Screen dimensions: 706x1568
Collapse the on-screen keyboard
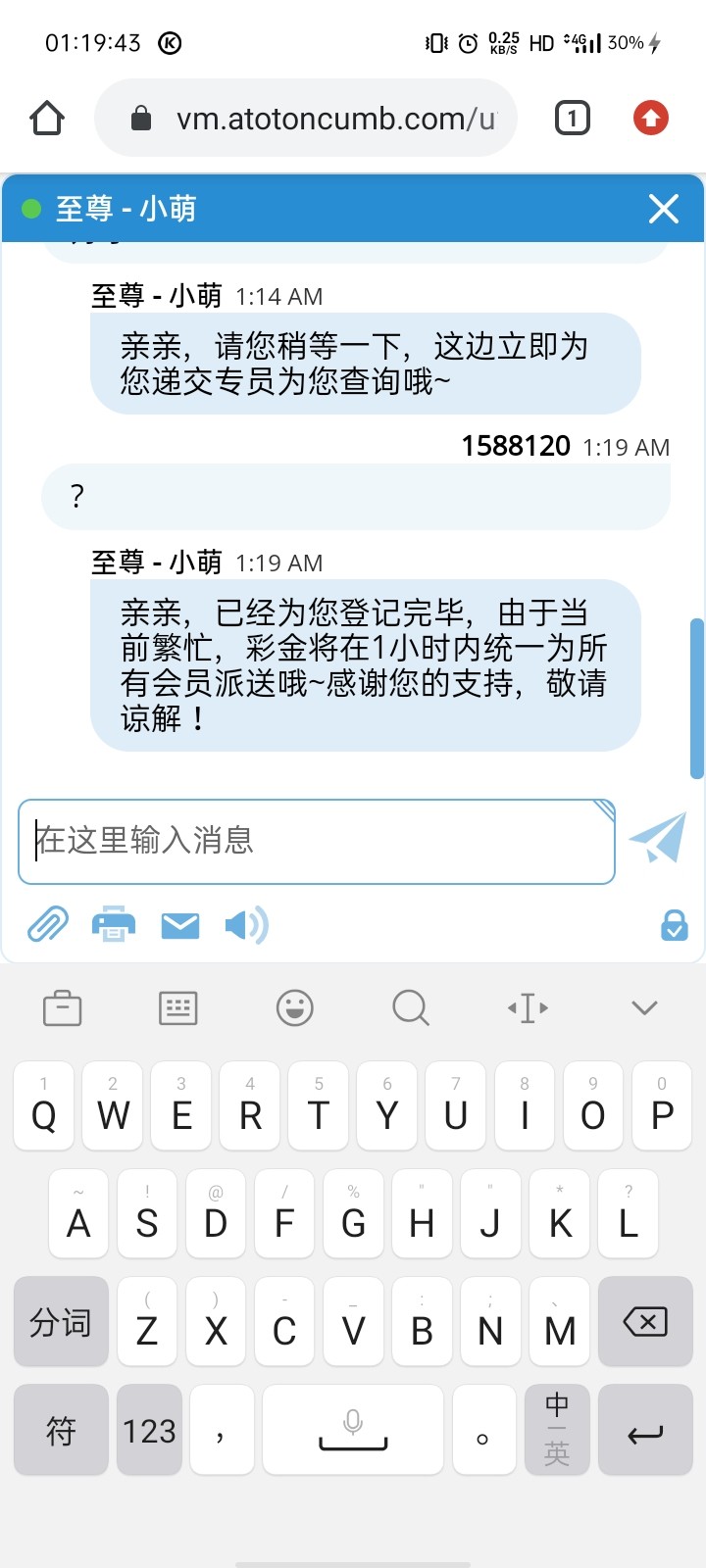[644, 1007]
